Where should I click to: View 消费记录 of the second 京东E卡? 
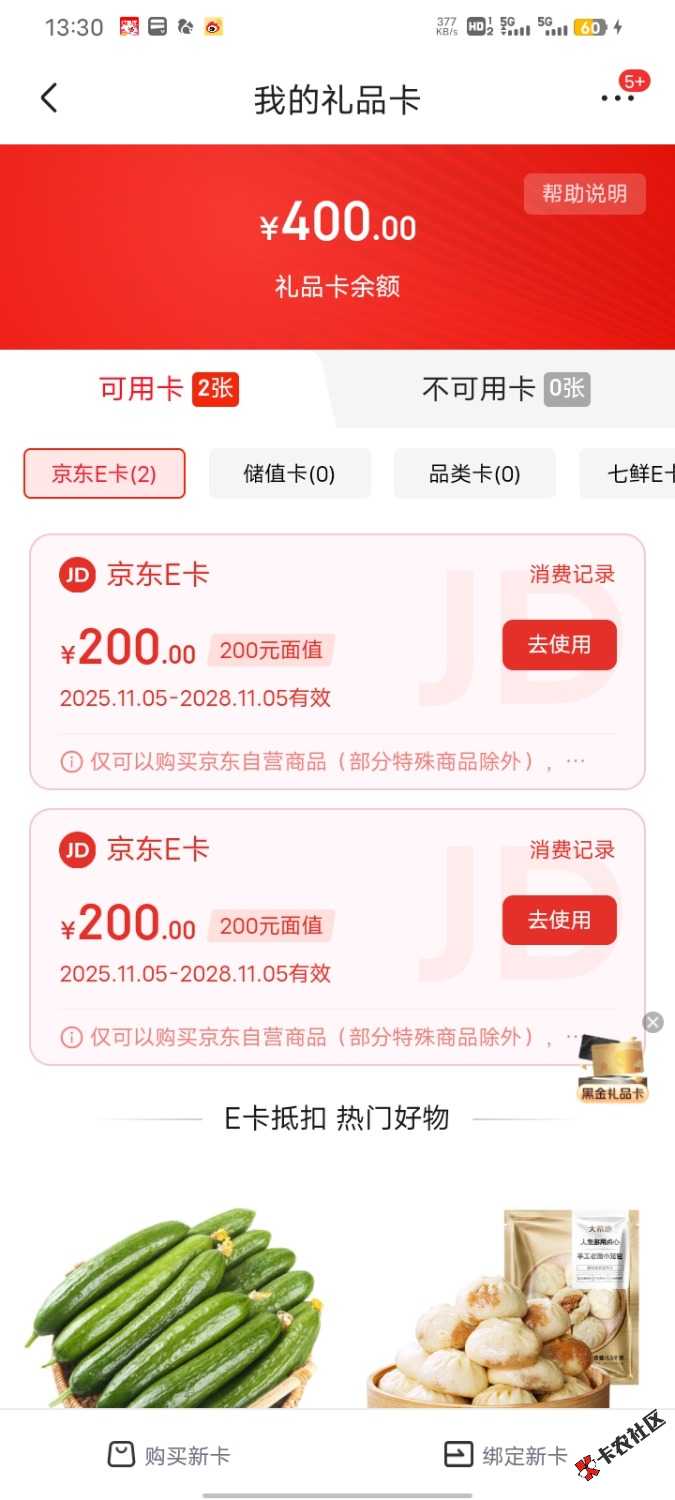coord(572,850)
